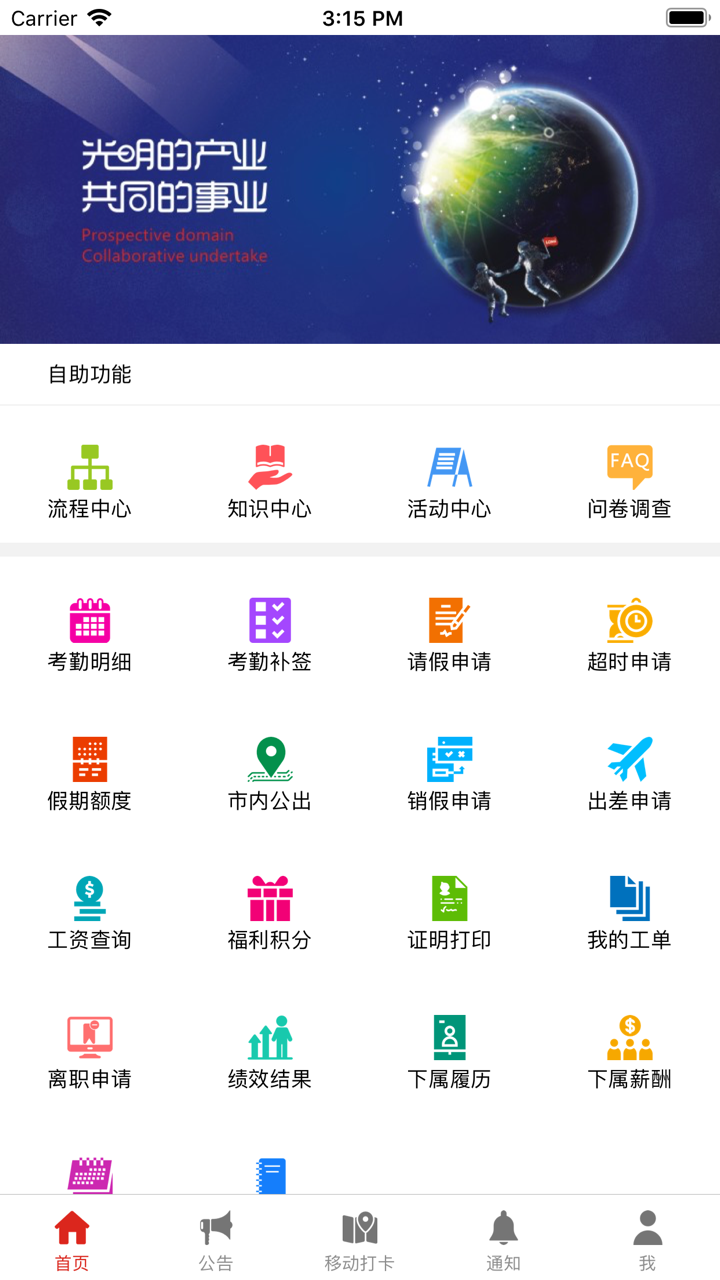Screen dimensions: 720x1280
Task: Open the 流程中心 (Process Center) icon
Action: click(89, 478)
